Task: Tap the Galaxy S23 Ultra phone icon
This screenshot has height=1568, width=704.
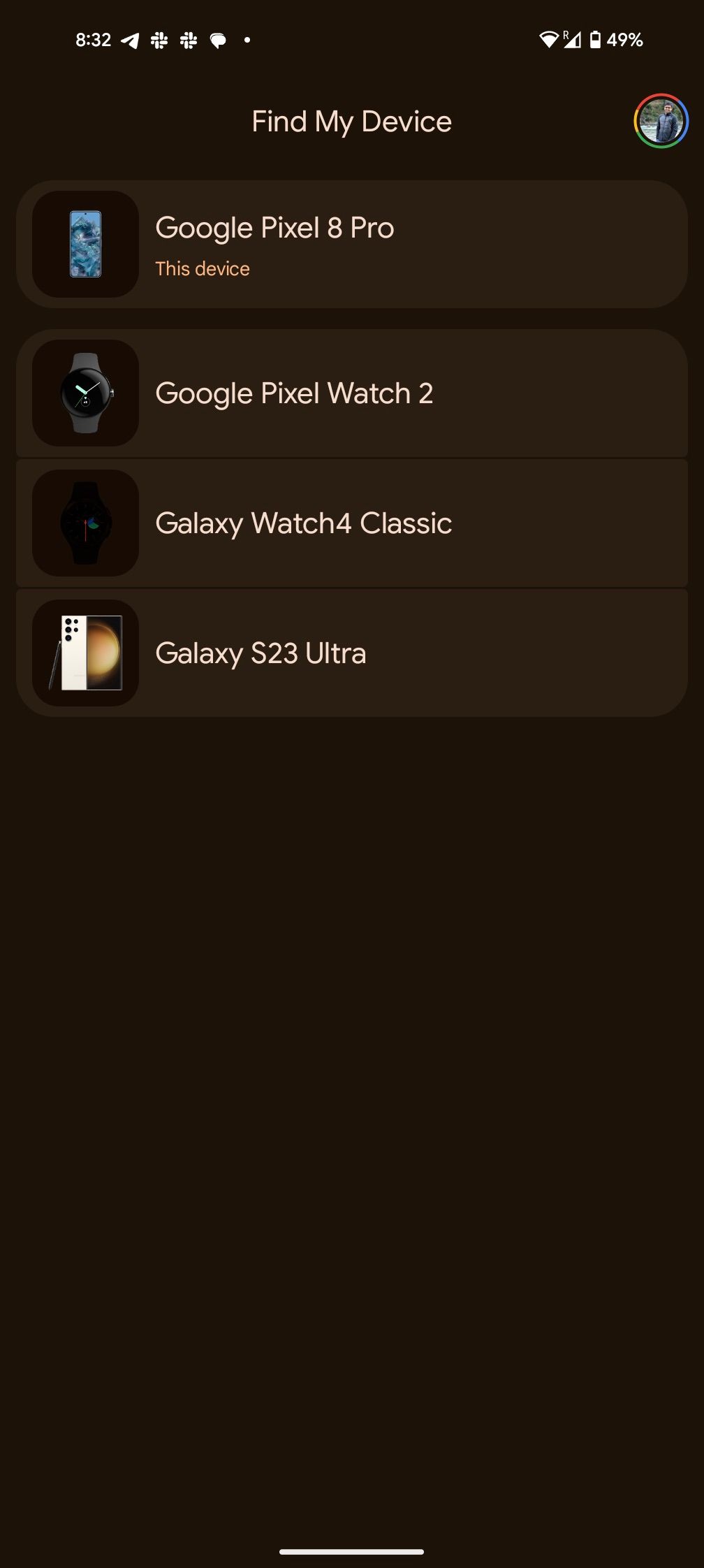Action: [x=85, y=652]
